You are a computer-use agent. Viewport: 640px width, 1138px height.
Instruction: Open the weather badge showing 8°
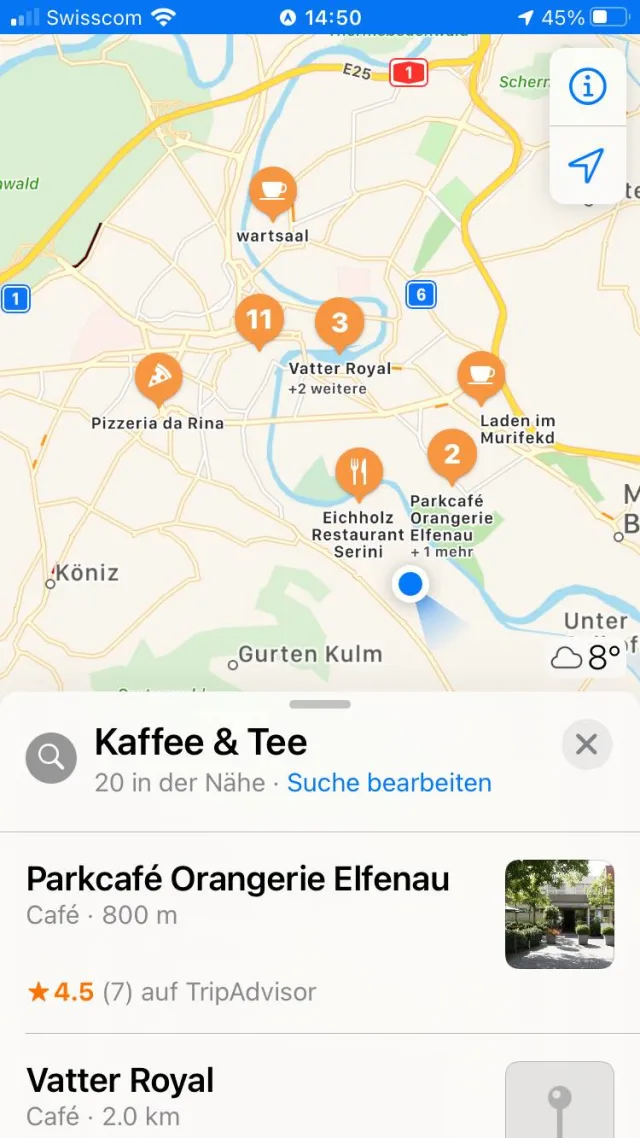click(586, 657)
